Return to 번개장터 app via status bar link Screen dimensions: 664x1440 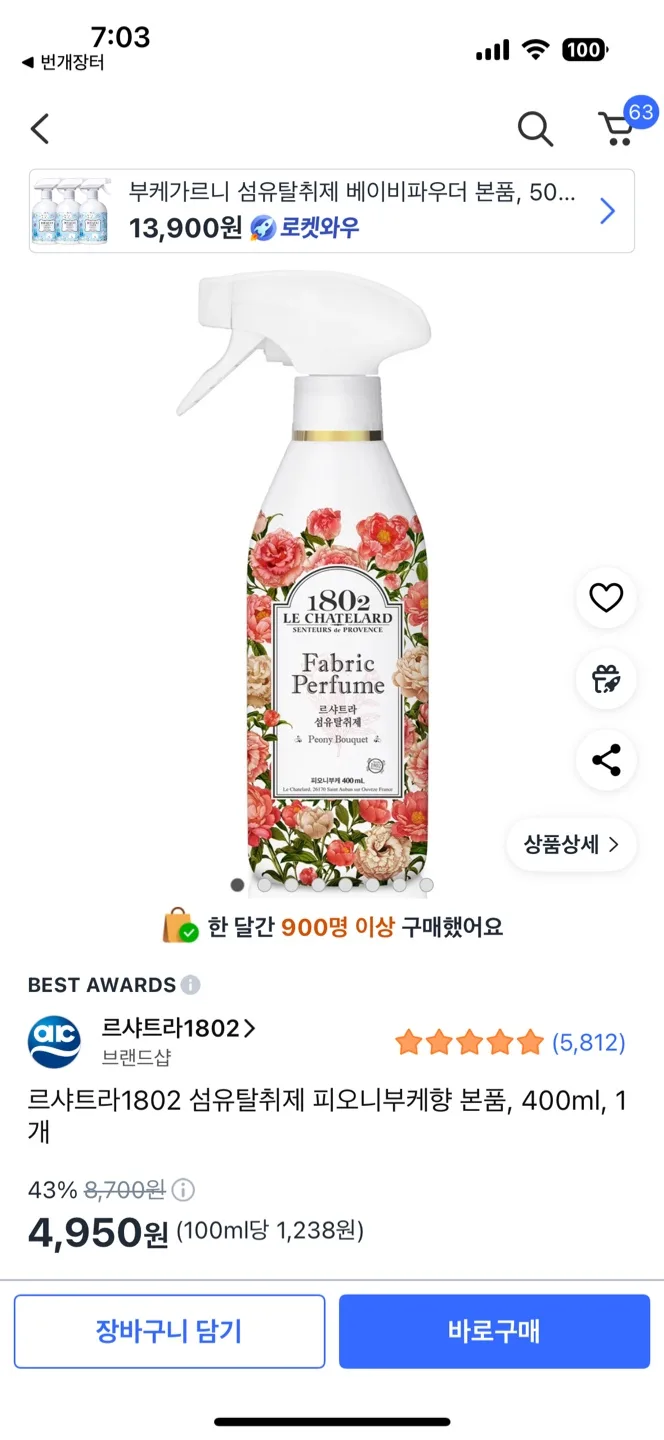(x=62, y=63)
